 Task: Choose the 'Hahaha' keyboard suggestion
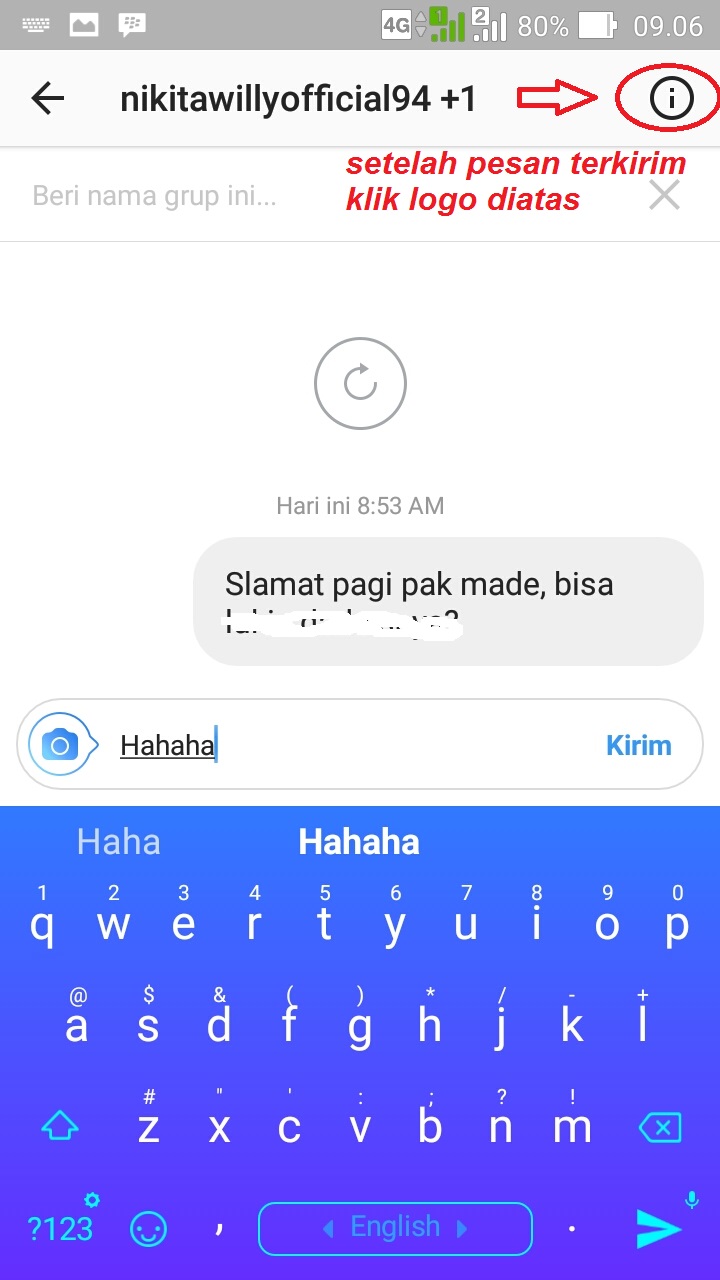point(358,842)
